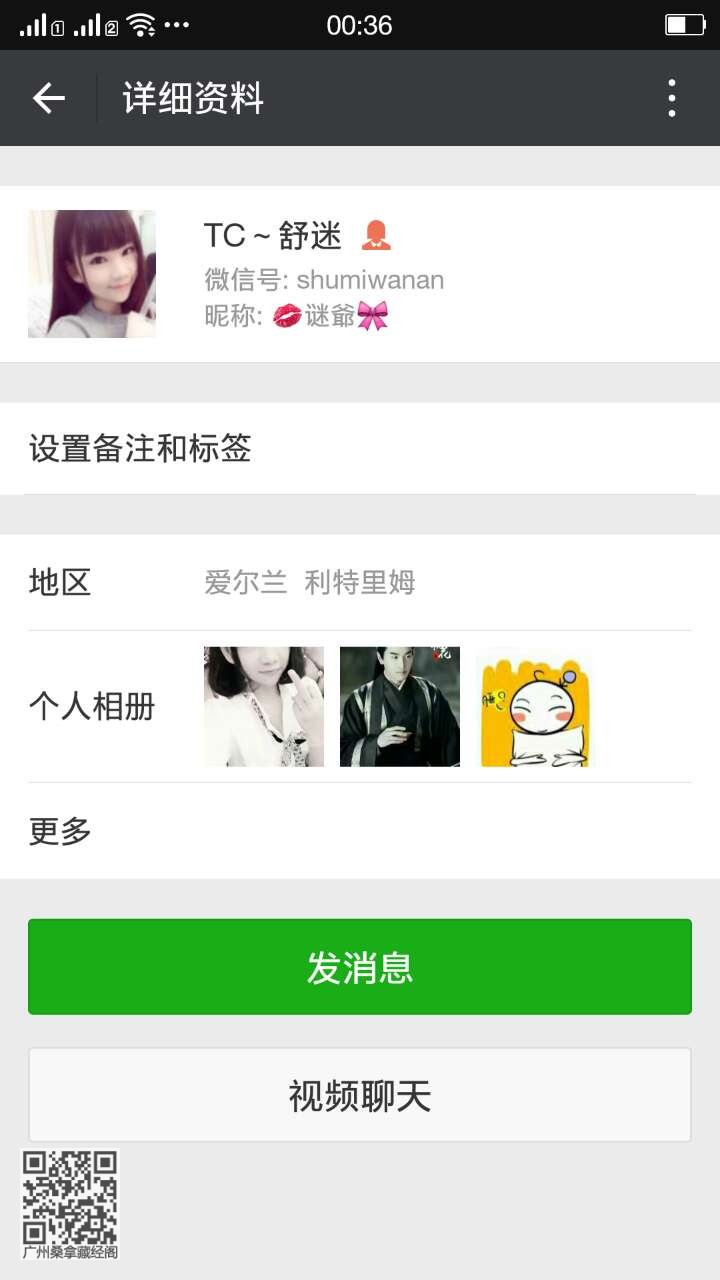View the contact's profile picture
720x1280 pixels.
92,274
